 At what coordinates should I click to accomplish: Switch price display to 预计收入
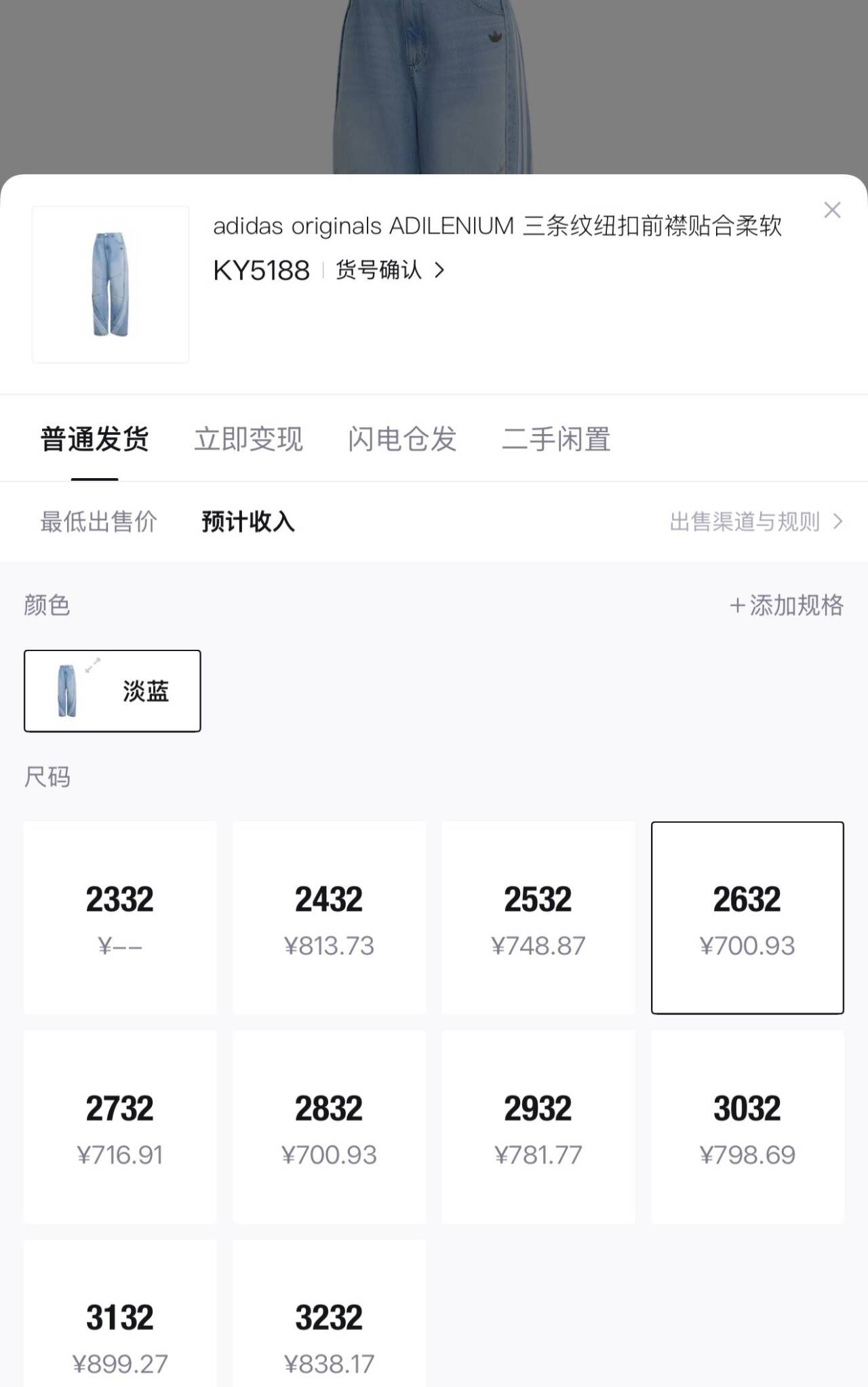[246, 521]
